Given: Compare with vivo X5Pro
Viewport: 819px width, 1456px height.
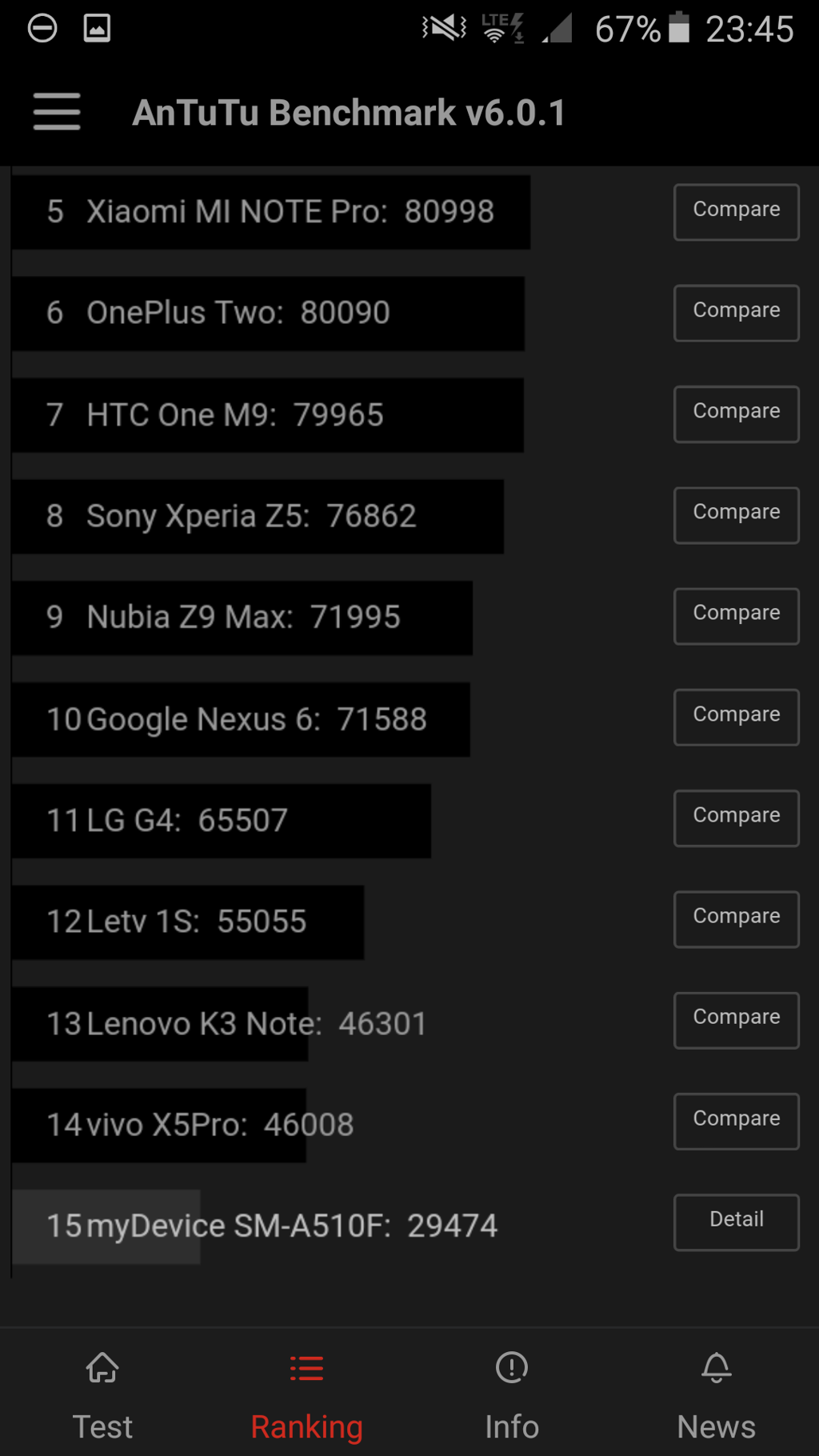Looking at the screenshot, I should click(x=736, y=1121).
